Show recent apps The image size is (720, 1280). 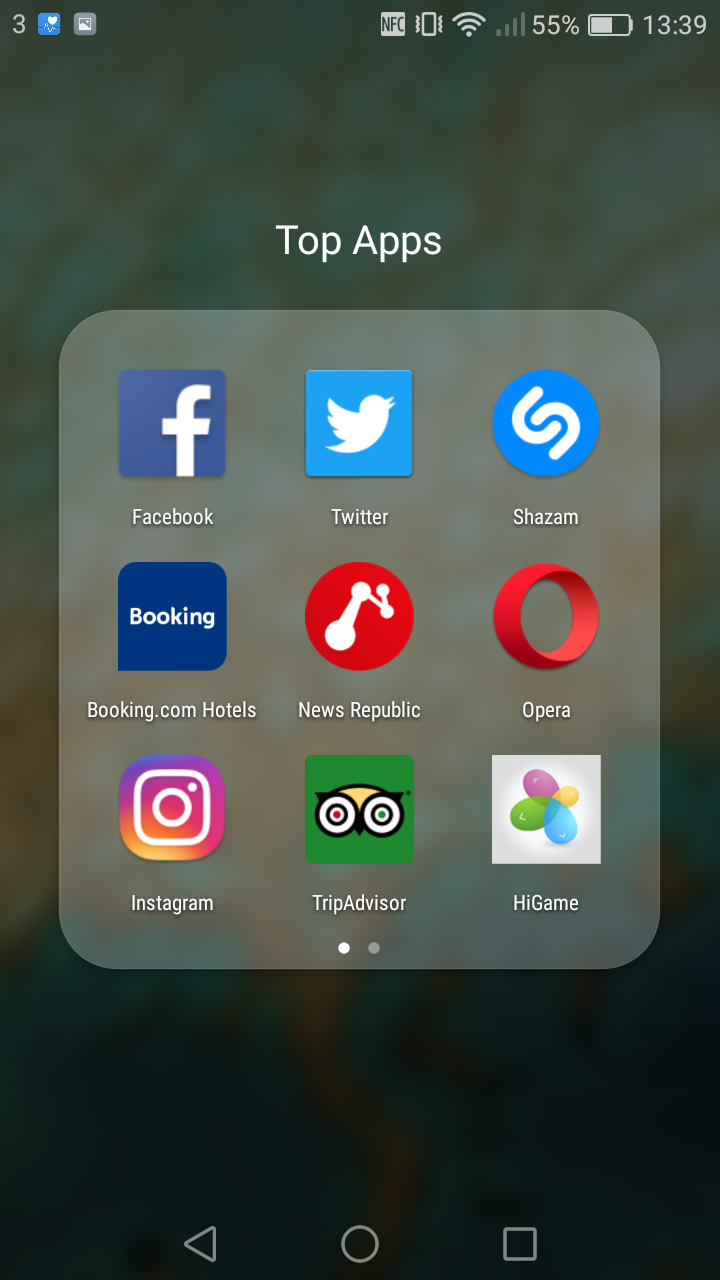[520, 1244]
